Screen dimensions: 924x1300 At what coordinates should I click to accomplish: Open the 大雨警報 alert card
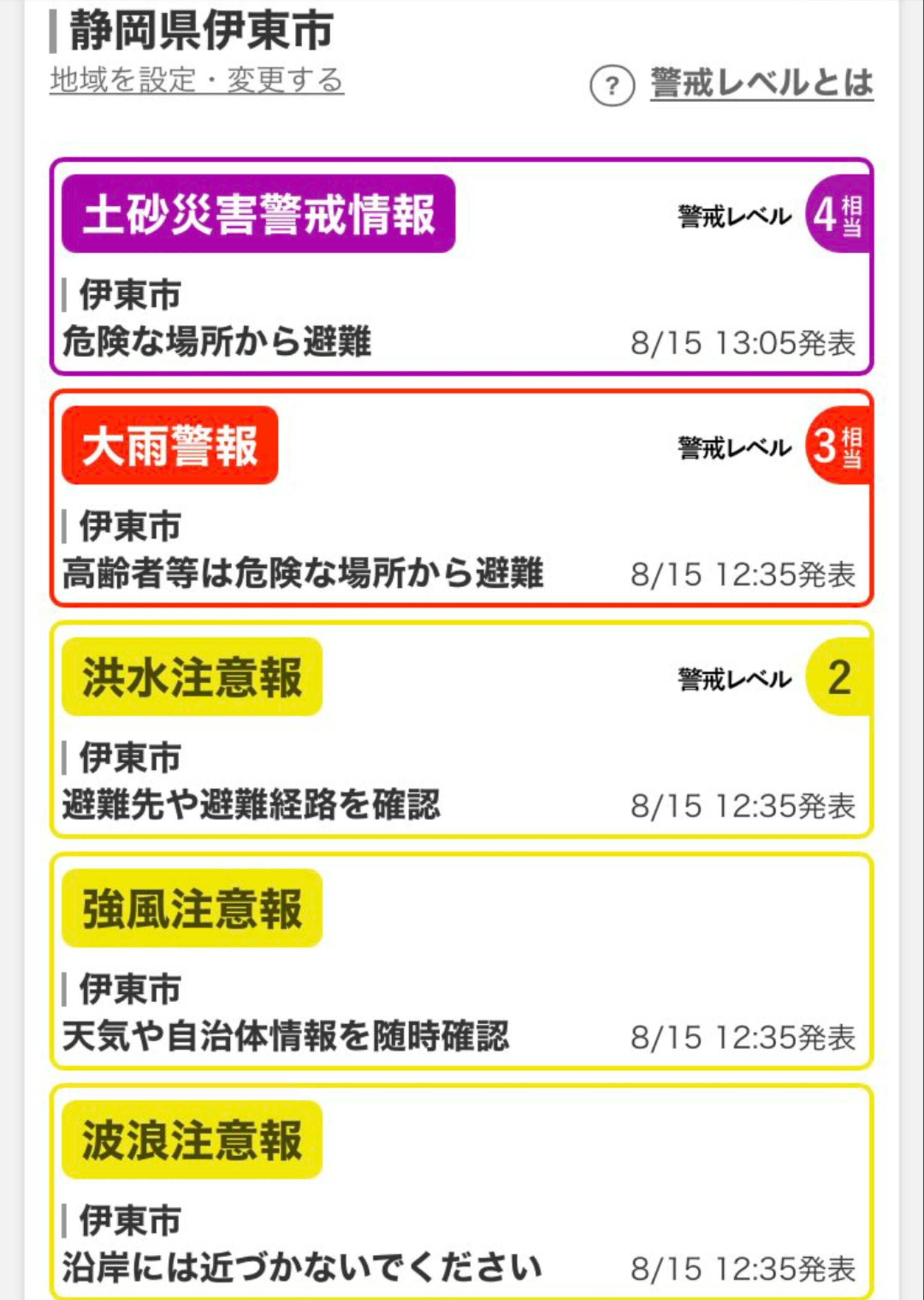(462, 498)
